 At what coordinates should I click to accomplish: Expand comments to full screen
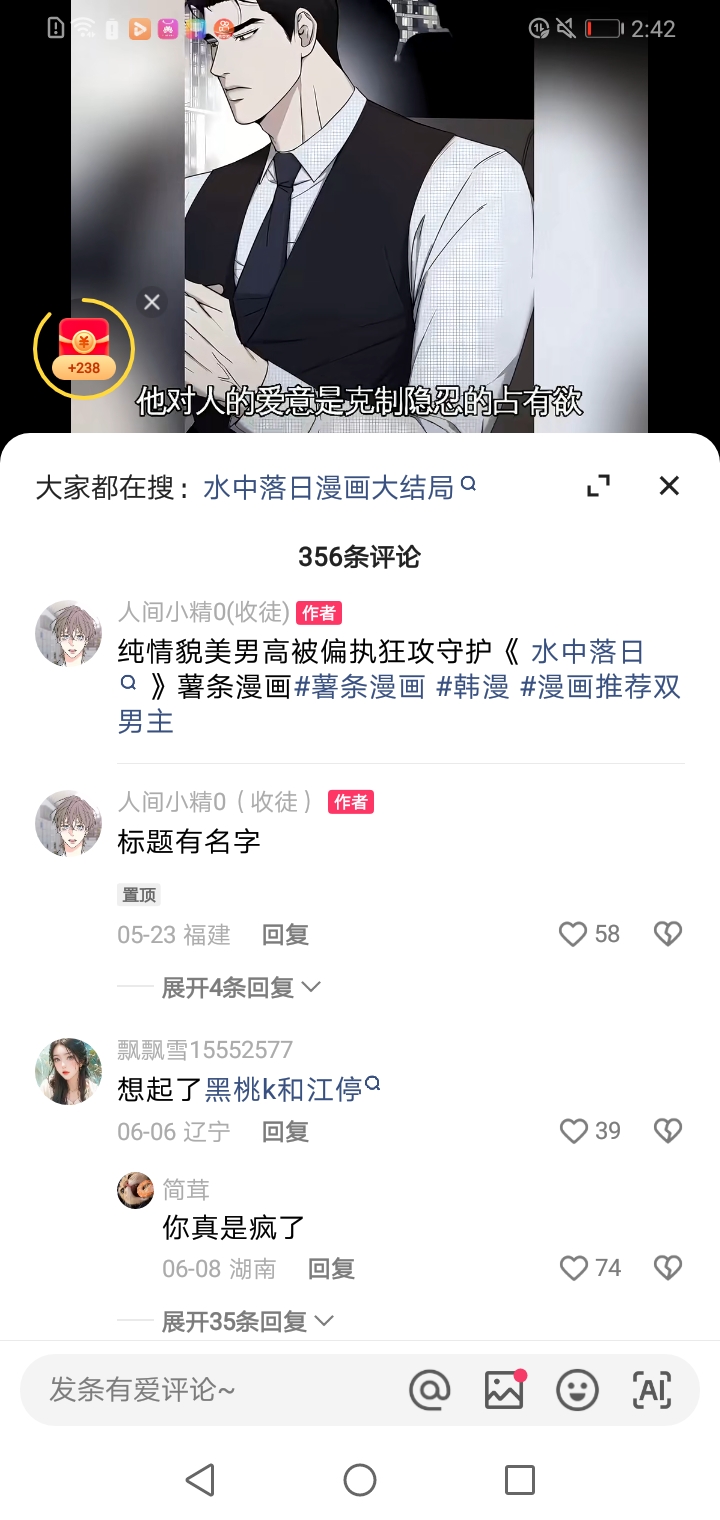(598, 486)
